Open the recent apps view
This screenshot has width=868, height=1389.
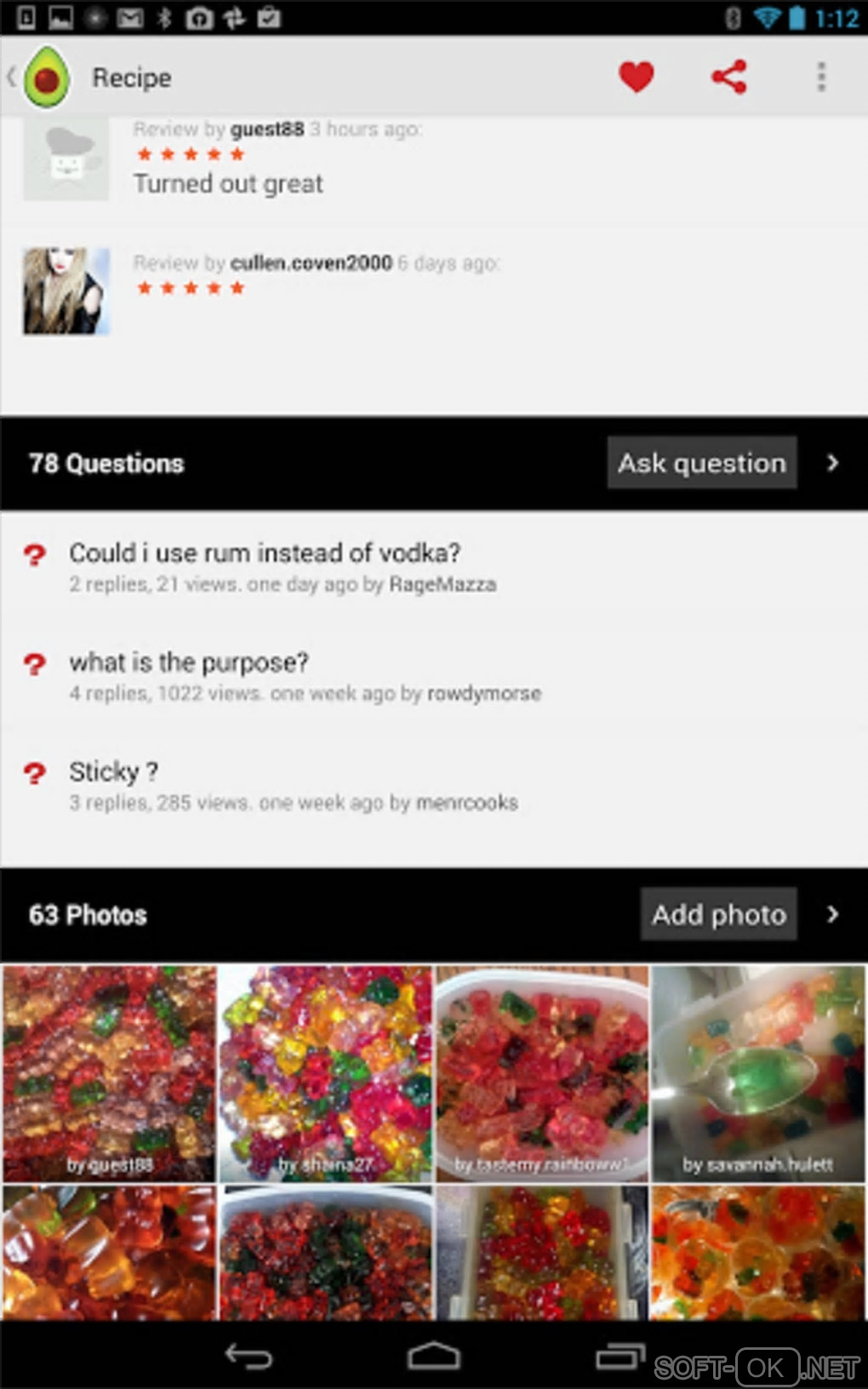point(620,1356)
